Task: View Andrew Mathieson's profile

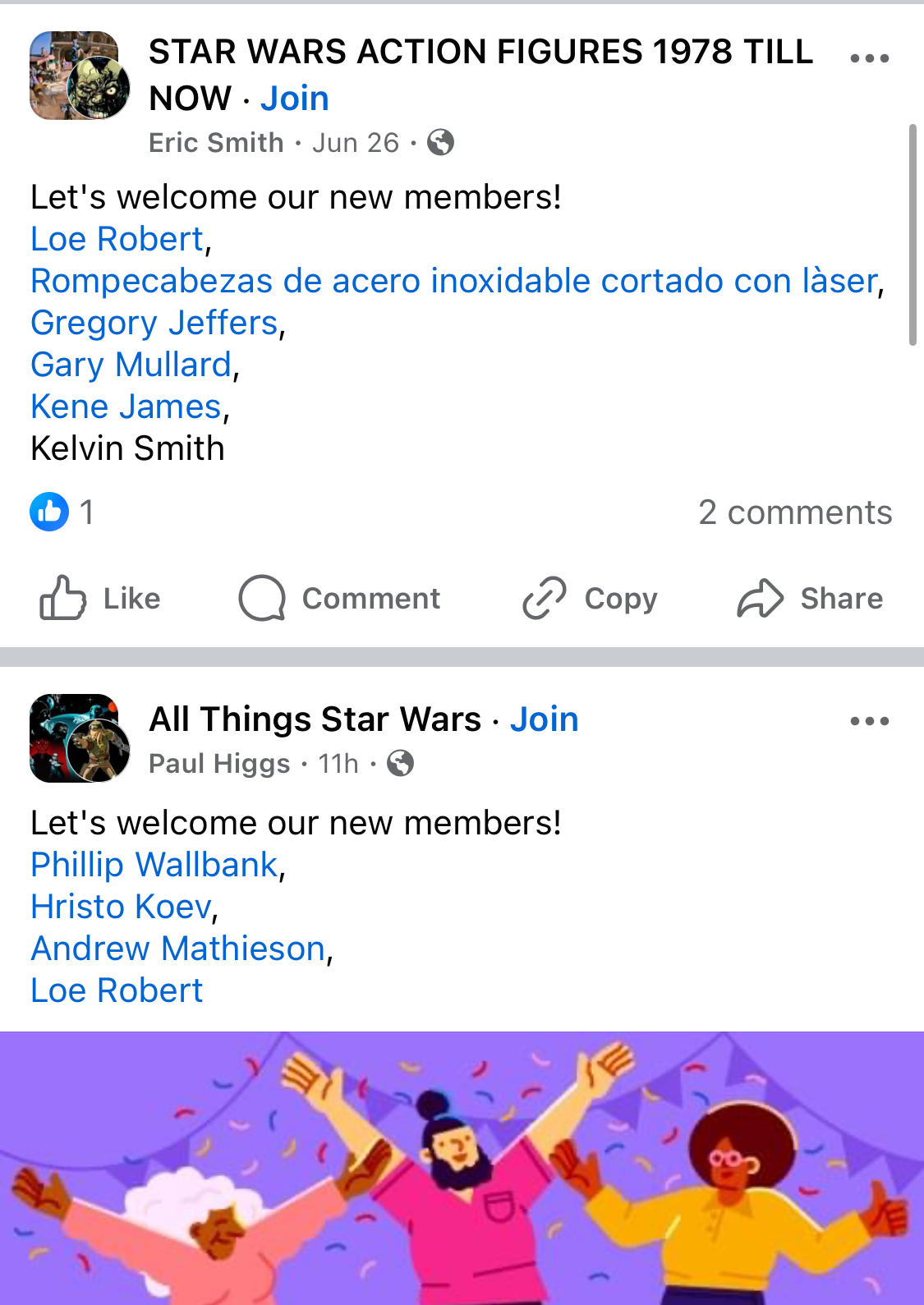Action: pyautogui.click(x=178, y=949)
